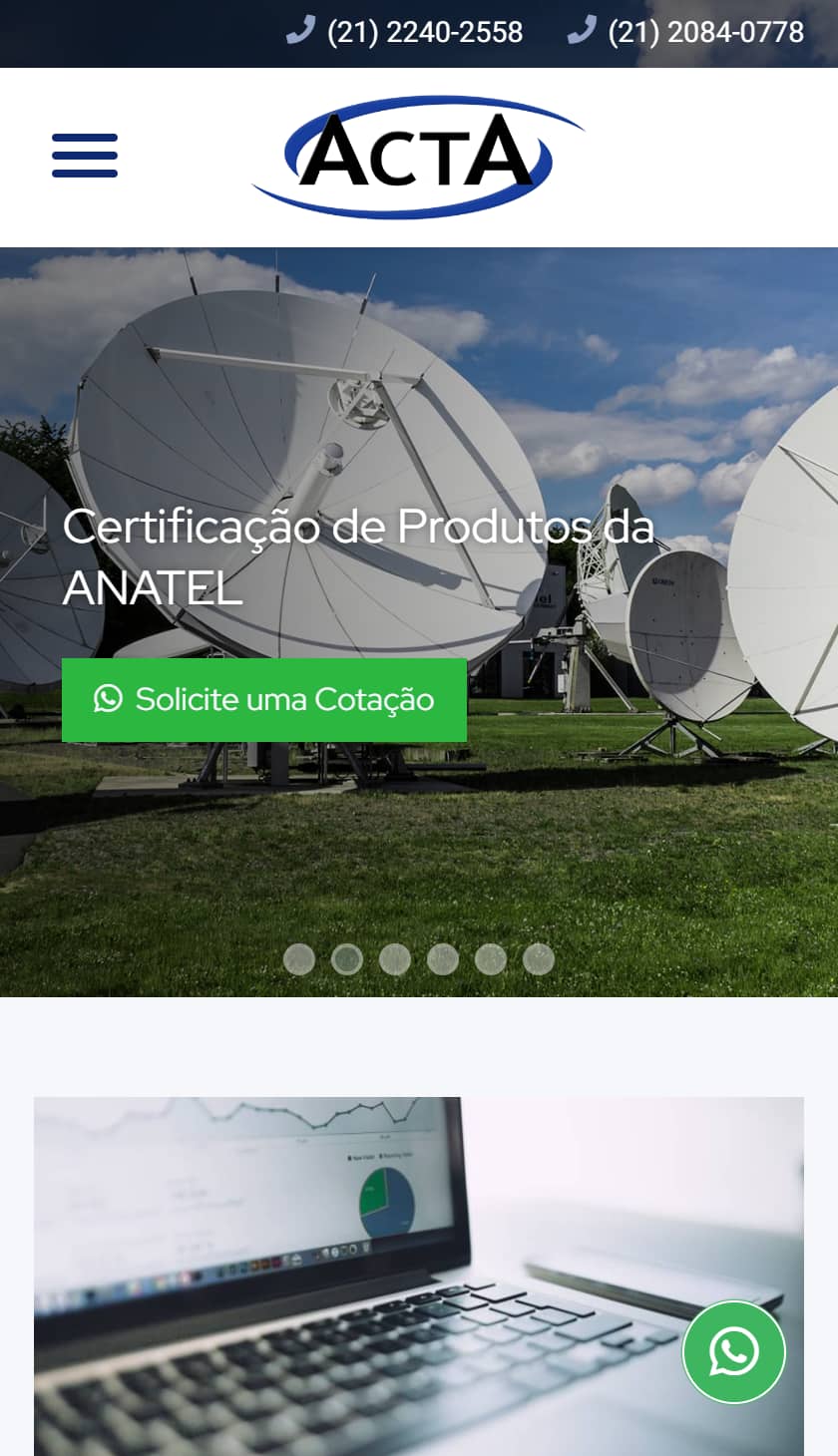Call the phone number (21) 2240-2558
This screenshot has height=1456, width=838.
[x=405, y=33]
